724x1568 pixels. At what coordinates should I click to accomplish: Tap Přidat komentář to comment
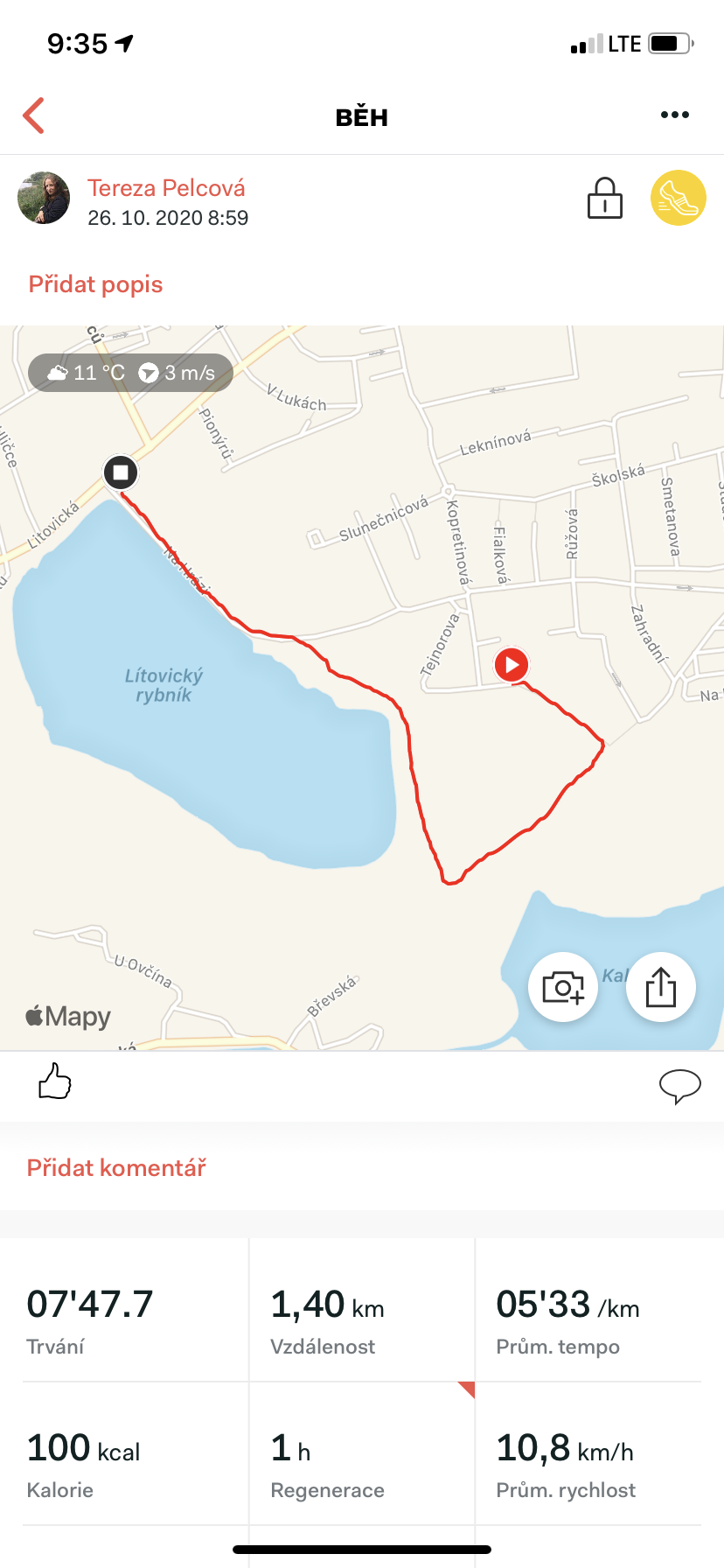click(116, 1168)
